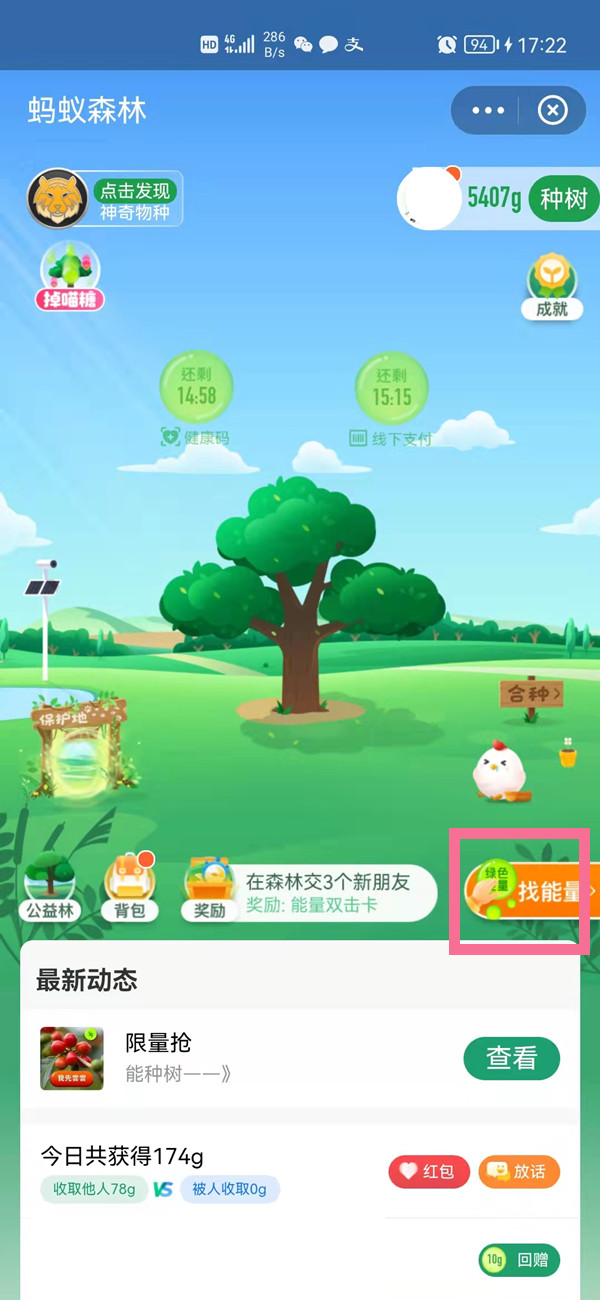600x1300 pixels.
Task: Tap the 种树 button
Action: click(x=563, y=198)
